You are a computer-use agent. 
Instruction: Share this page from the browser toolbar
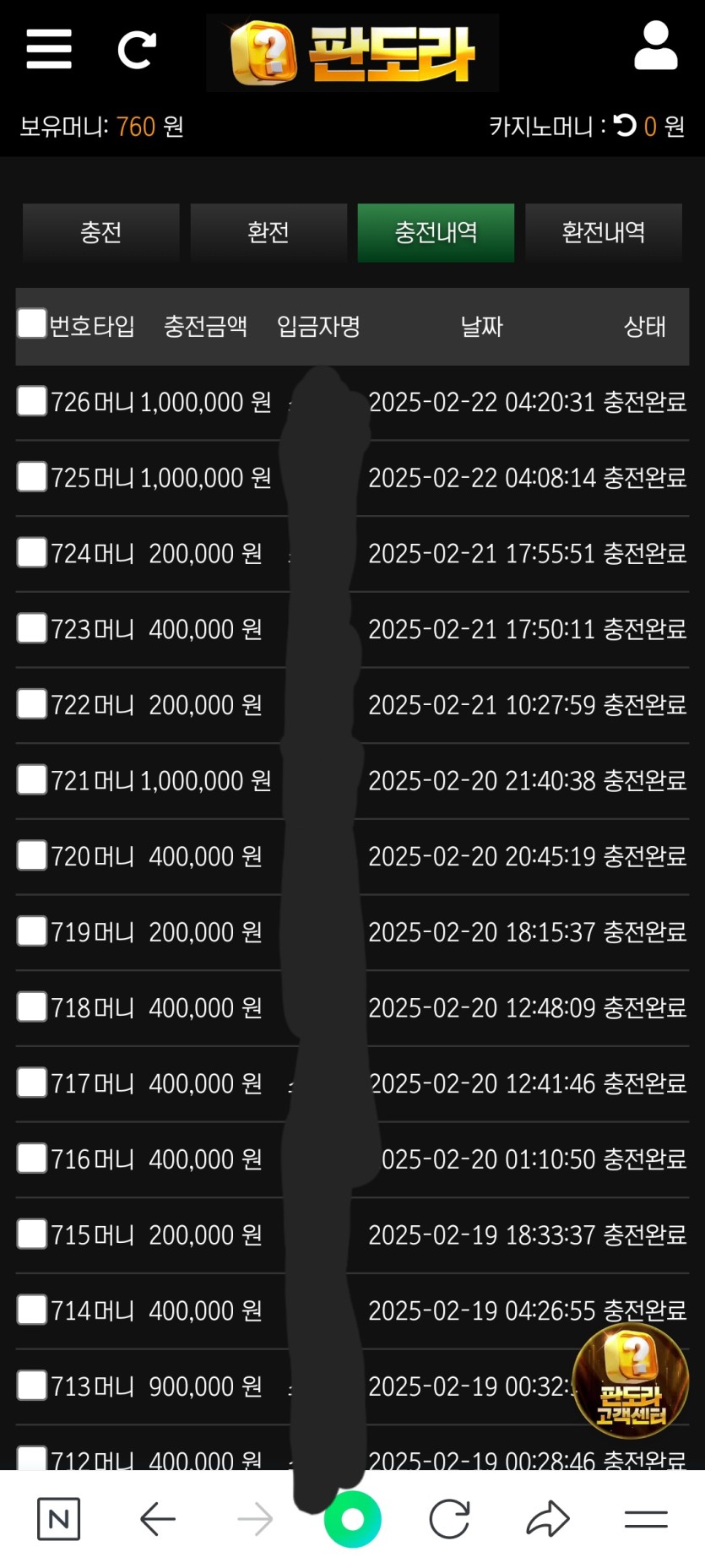click(x=548, y=1520)
